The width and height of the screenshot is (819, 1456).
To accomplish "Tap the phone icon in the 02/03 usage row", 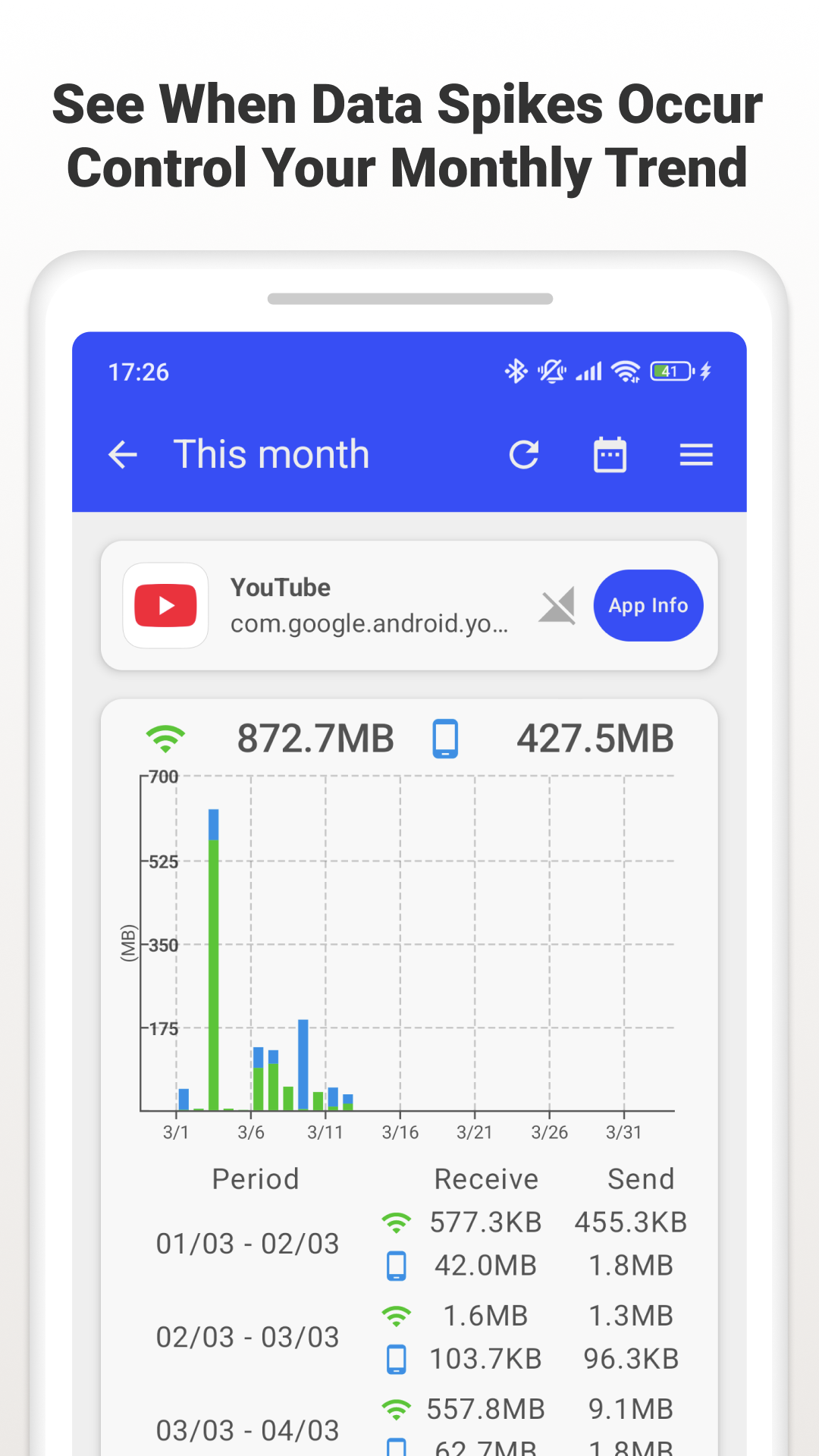I will click(x=397, y=1357).
